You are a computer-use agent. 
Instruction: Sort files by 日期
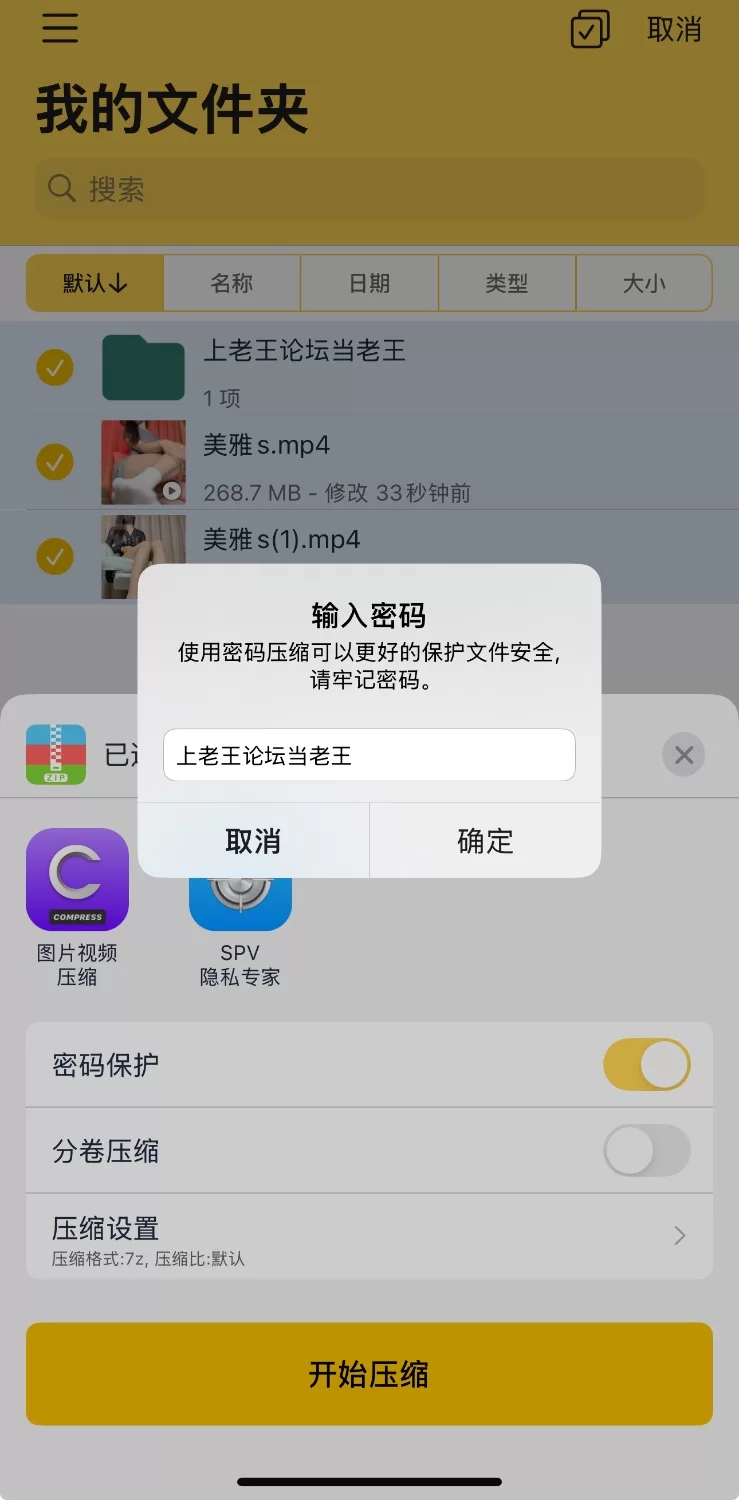369,283
